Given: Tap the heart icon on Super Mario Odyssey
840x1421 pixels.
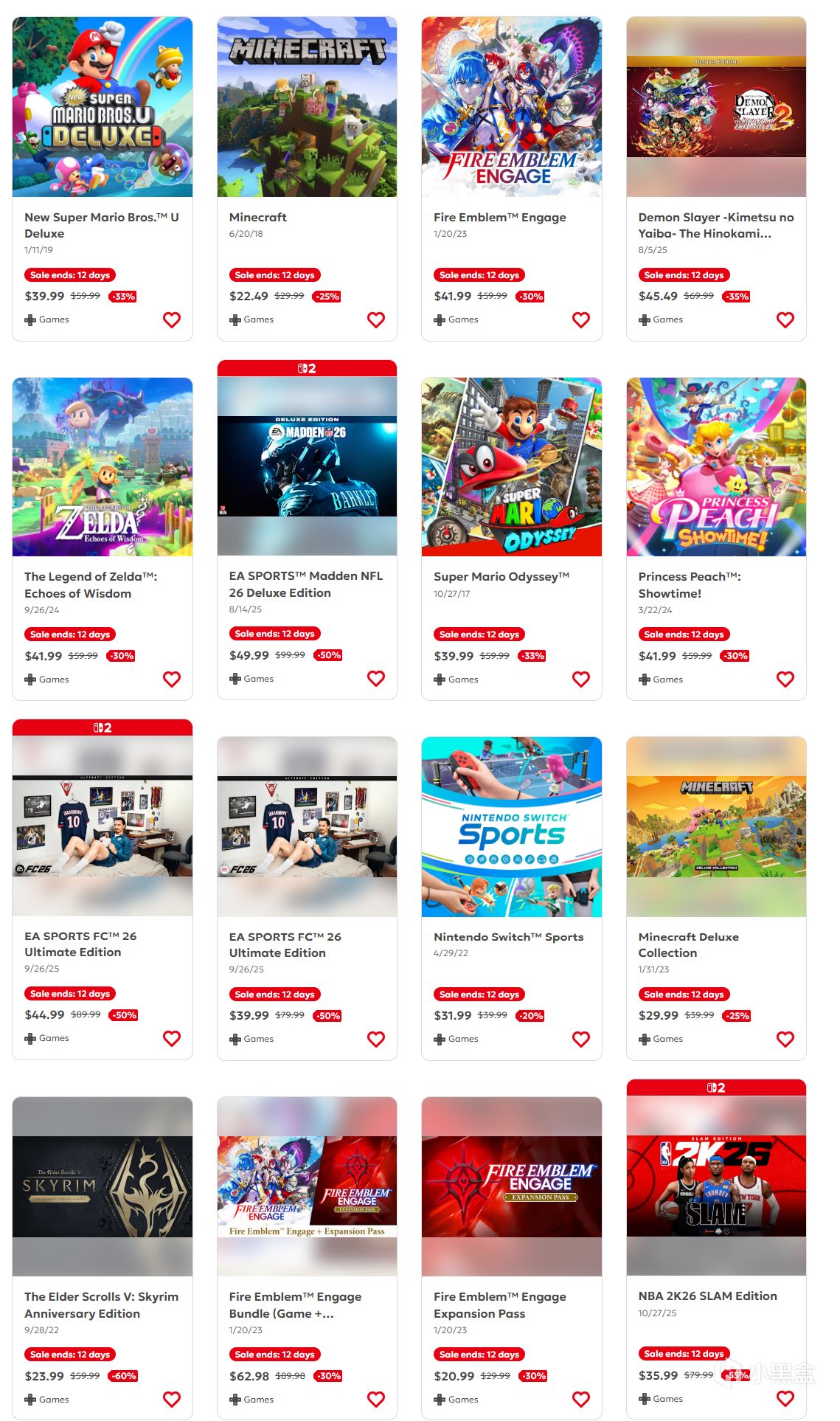Looking at the screenshot, I should point(581,679).
